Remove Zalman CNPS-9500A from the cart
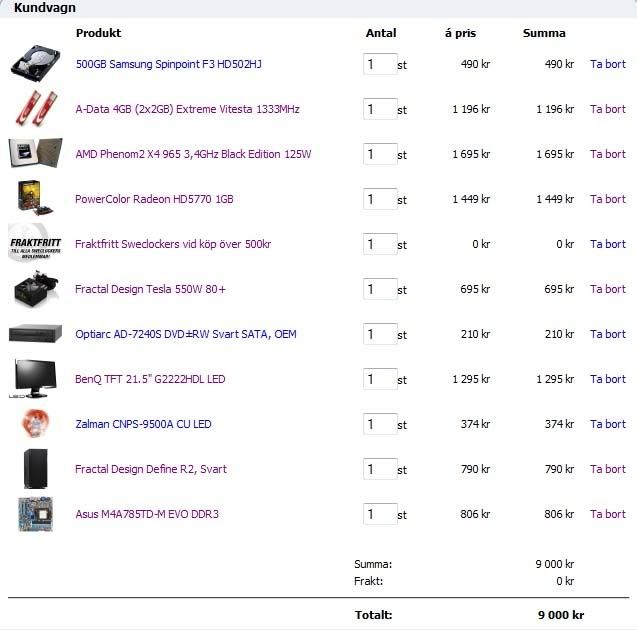Image resolution: width=637 pixels, height=630 pixels. click(x=607, y=424)
